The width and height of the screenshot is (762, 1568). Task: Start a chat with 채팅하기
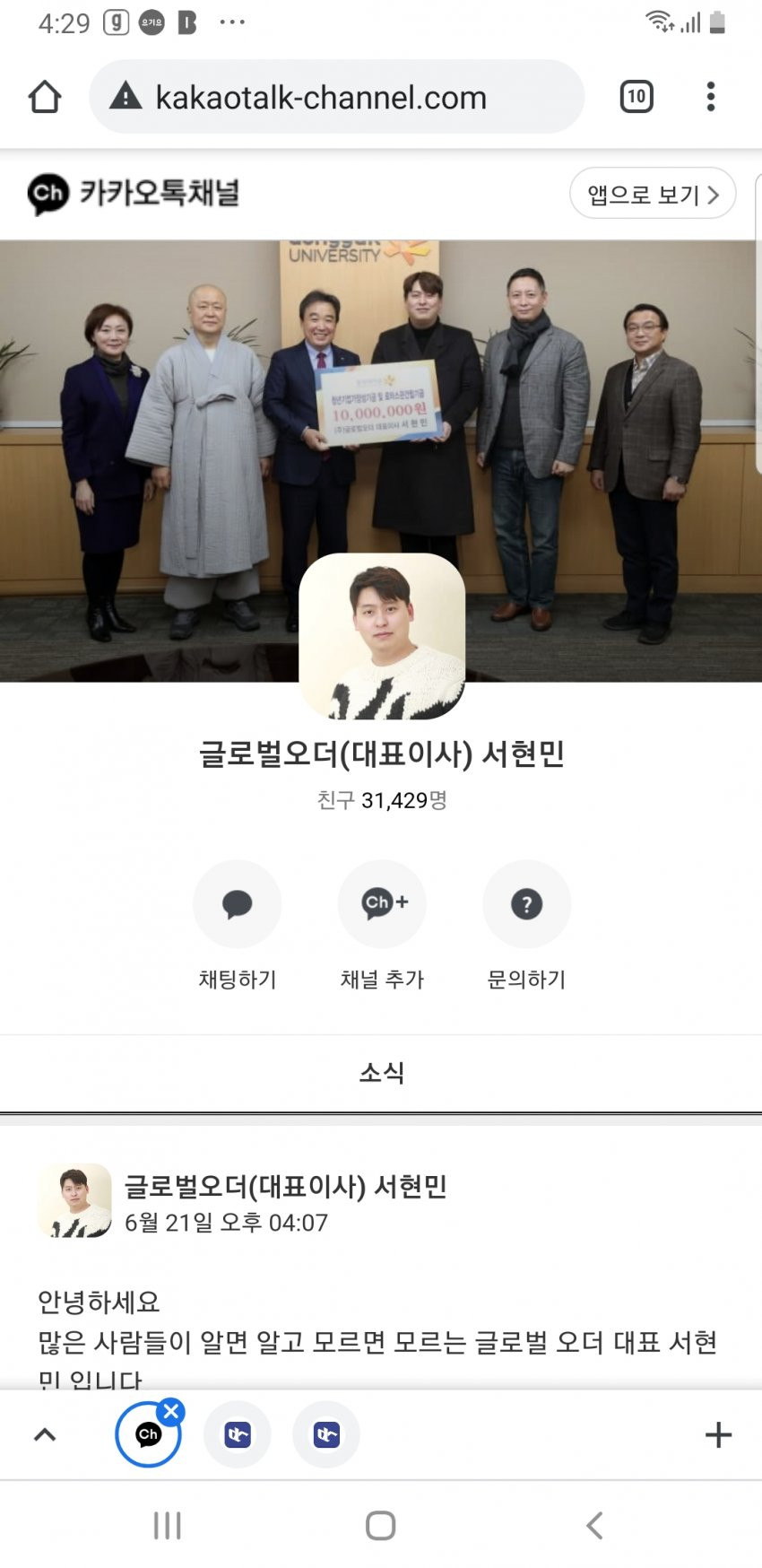point(238,905)
